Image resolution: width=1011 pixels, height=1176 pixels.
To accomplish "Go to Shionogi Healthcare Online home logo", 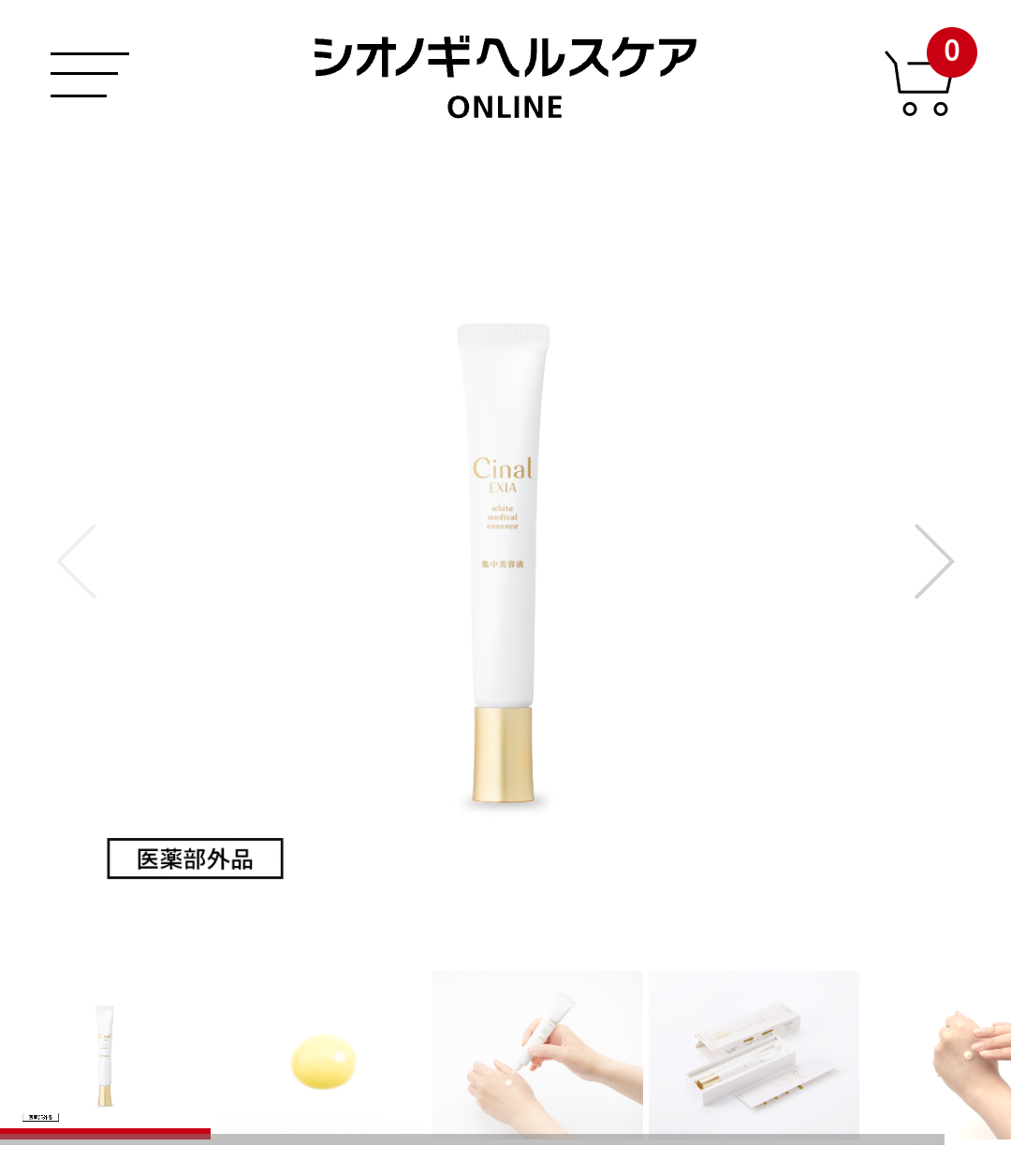I will click(x=505, y=79).
